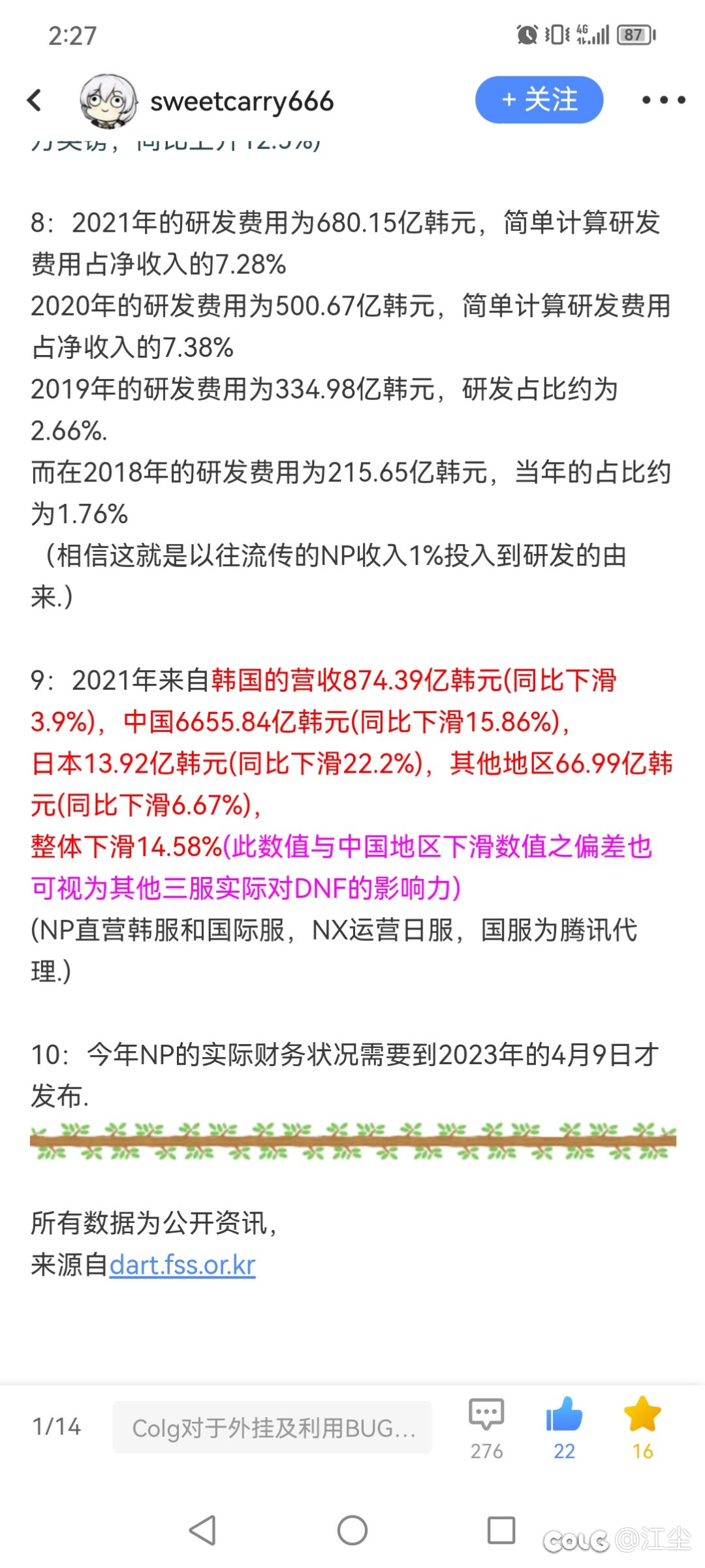Open sweetcarry666's profile avatar
This screenshot has height=1568, width=705.
(108, 100)
